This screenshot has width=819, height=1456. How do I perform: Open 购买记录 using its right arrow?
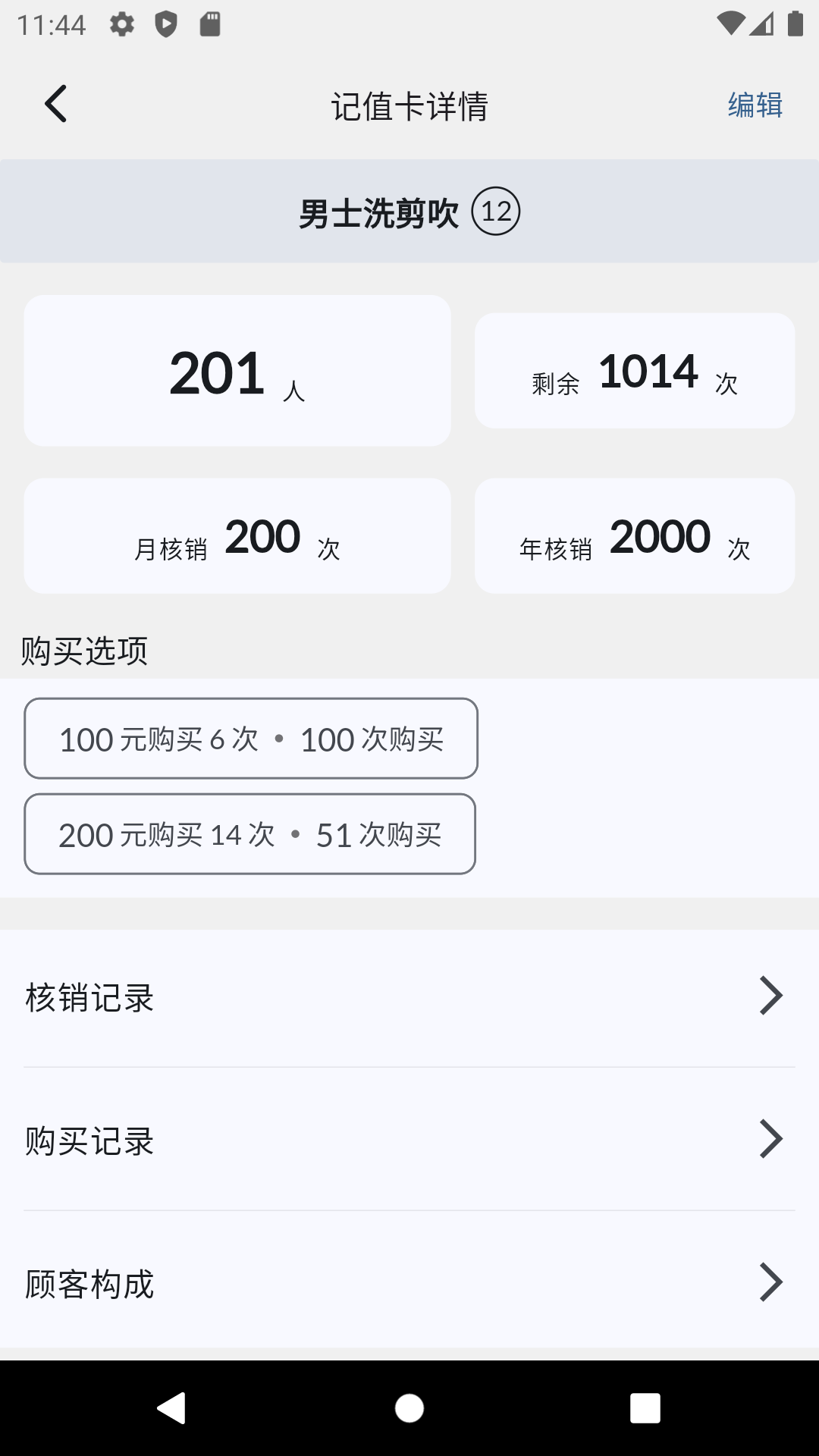pos(771,1138)
